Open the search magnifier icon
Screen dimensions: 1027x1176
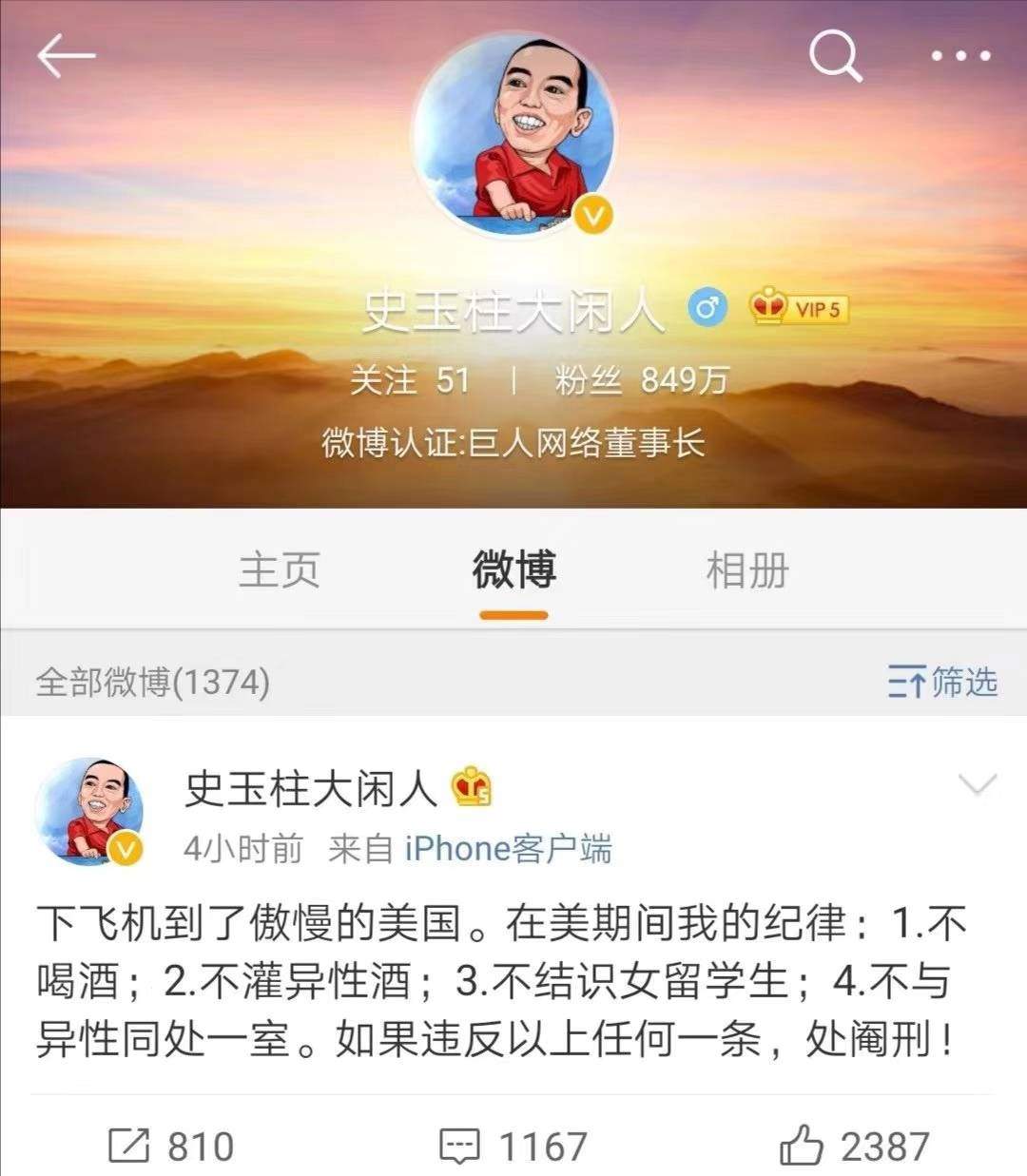click(836, 56)
